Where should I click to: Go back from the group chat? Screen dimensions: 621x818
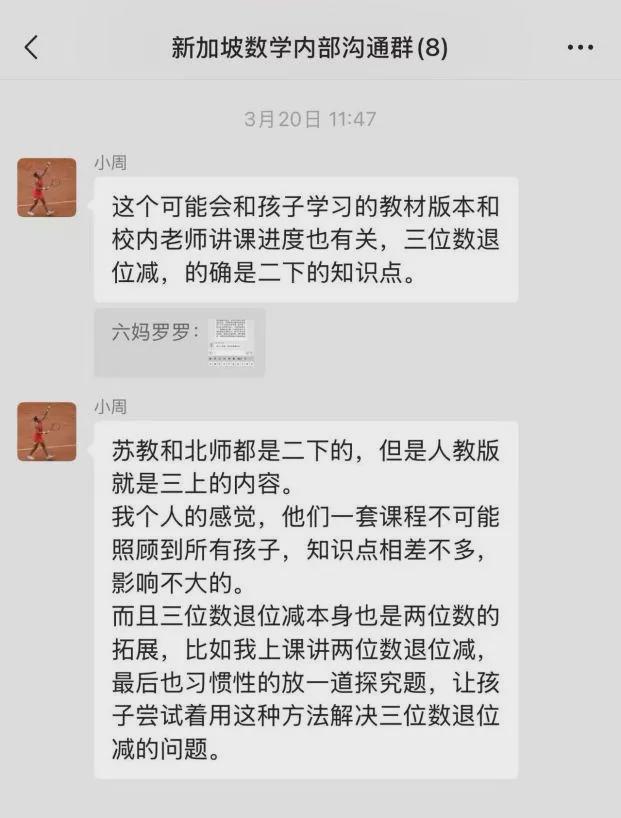pos(31,47)
